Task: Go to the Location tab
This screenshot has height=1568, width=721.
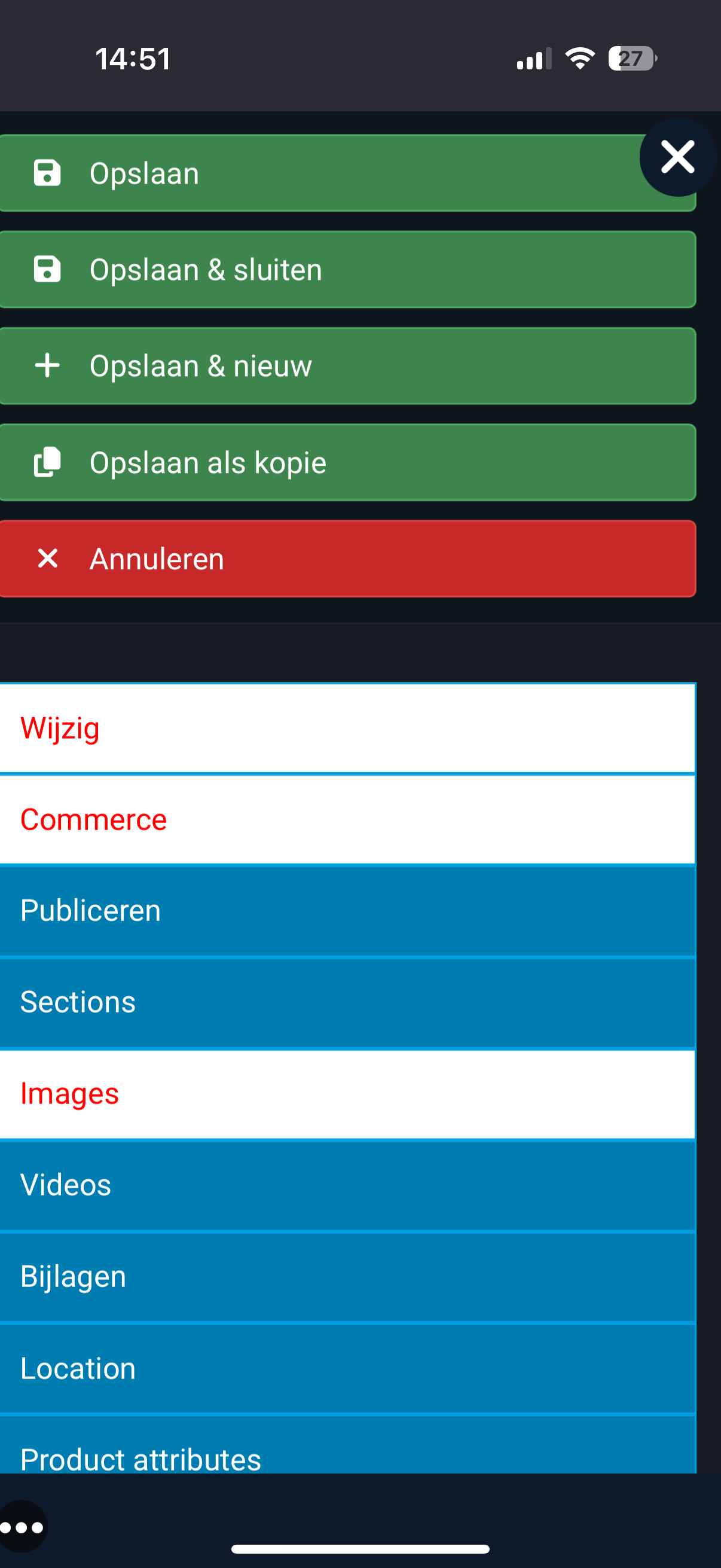Action: [347, 1368]
